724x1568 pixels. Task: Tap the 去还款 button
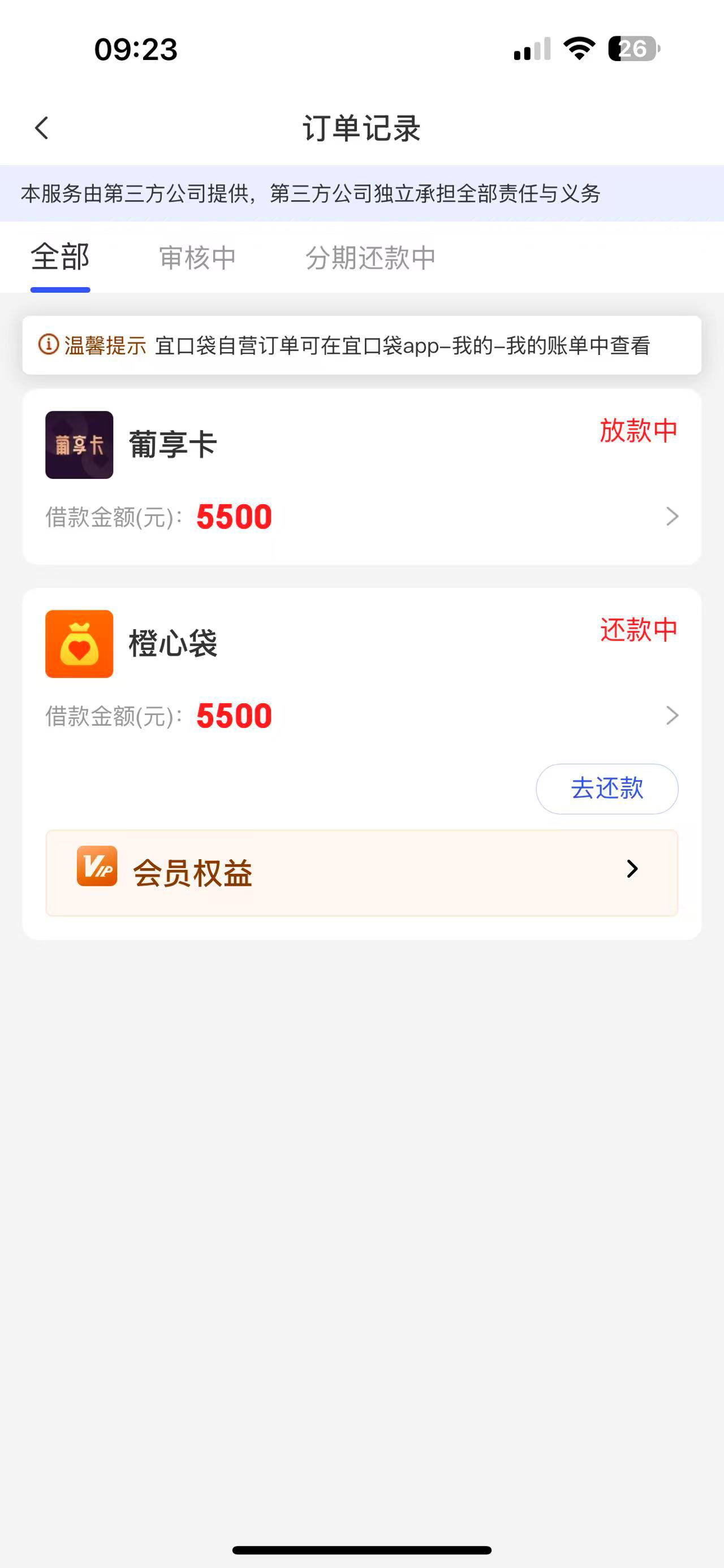click(x=606, y=789)
